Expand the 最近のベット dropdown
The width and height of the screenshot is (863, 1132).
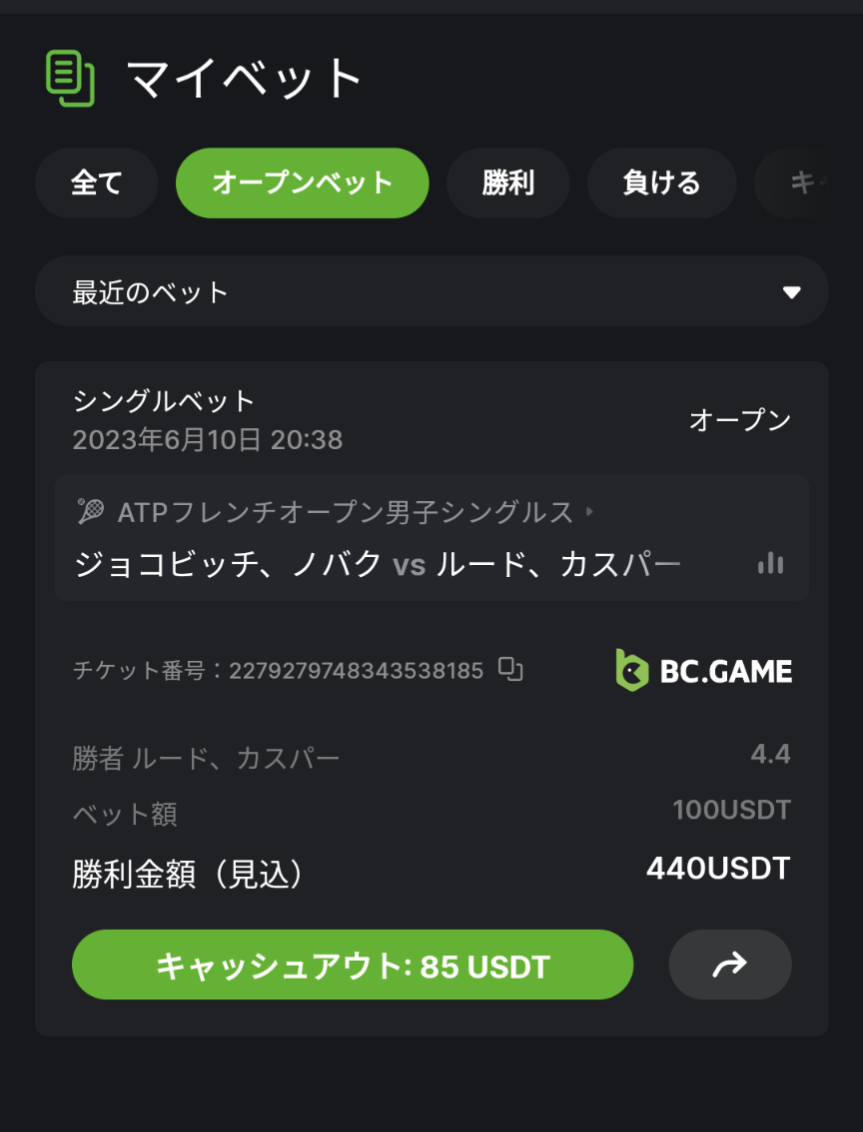coord(431,292)
